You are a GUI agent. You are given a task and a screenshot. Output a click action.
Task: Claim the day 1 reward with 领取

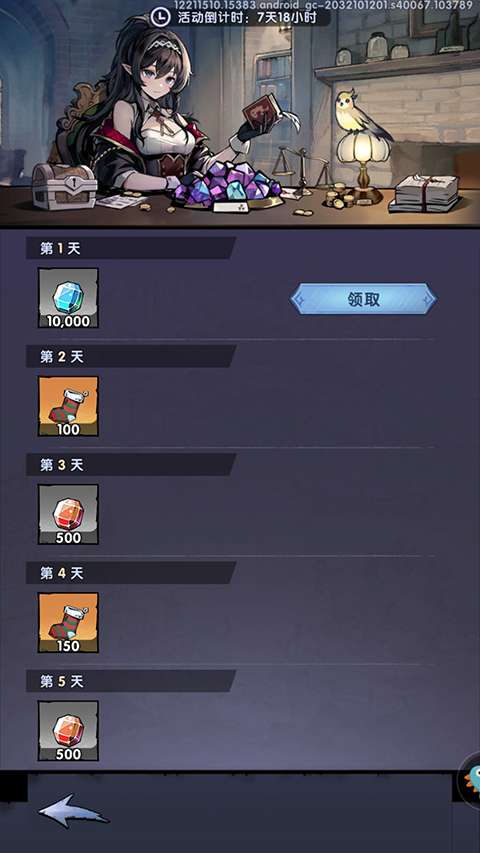tap(363, 299)
